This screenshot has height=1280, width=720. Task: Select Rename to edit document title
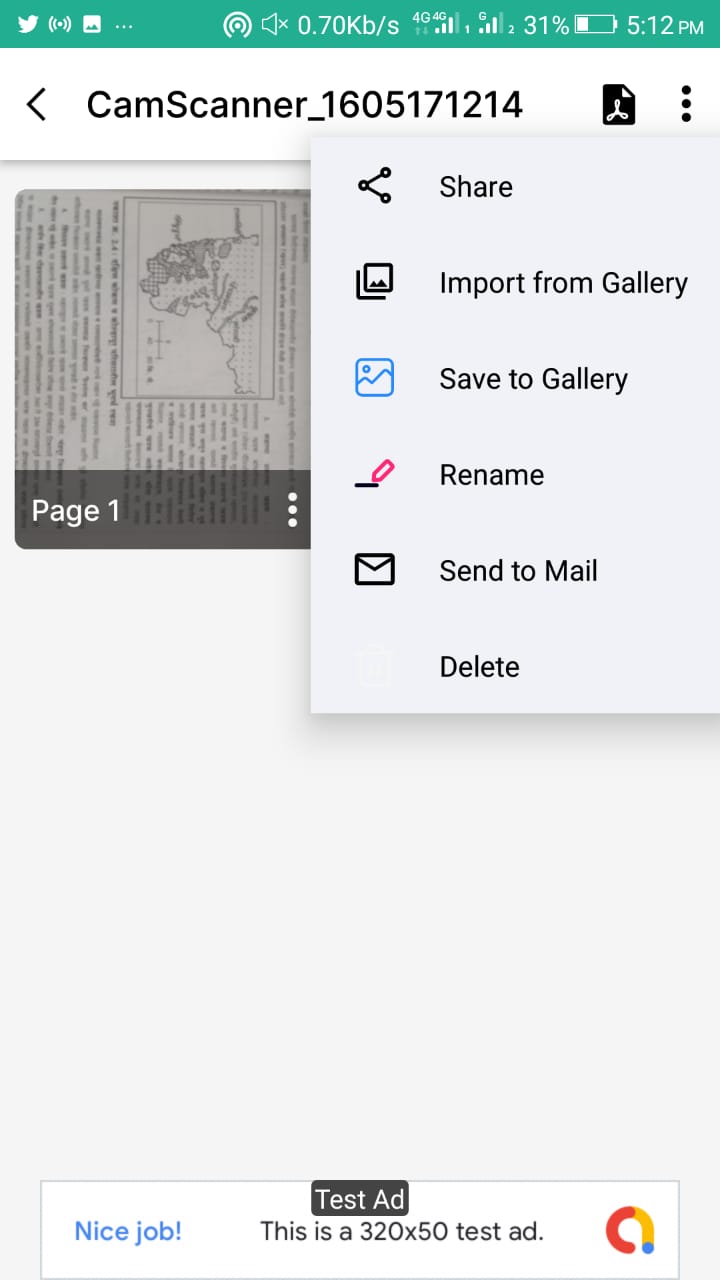(x=491, y=474)
